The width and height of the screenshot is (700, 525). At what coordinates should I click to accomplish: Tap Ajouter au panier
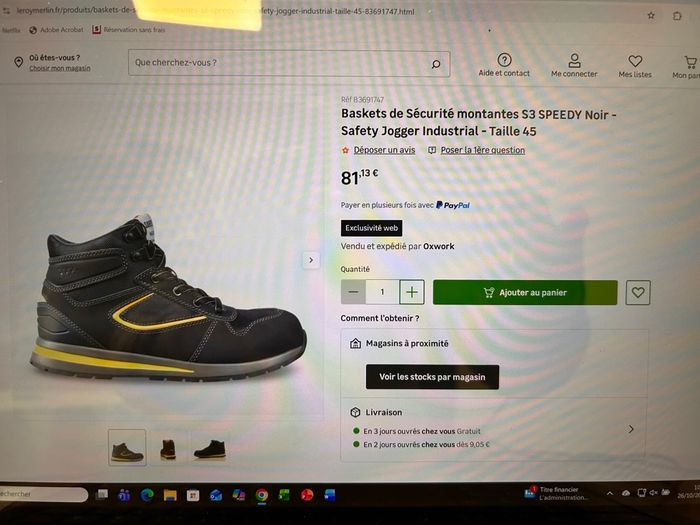pos(525,292)
